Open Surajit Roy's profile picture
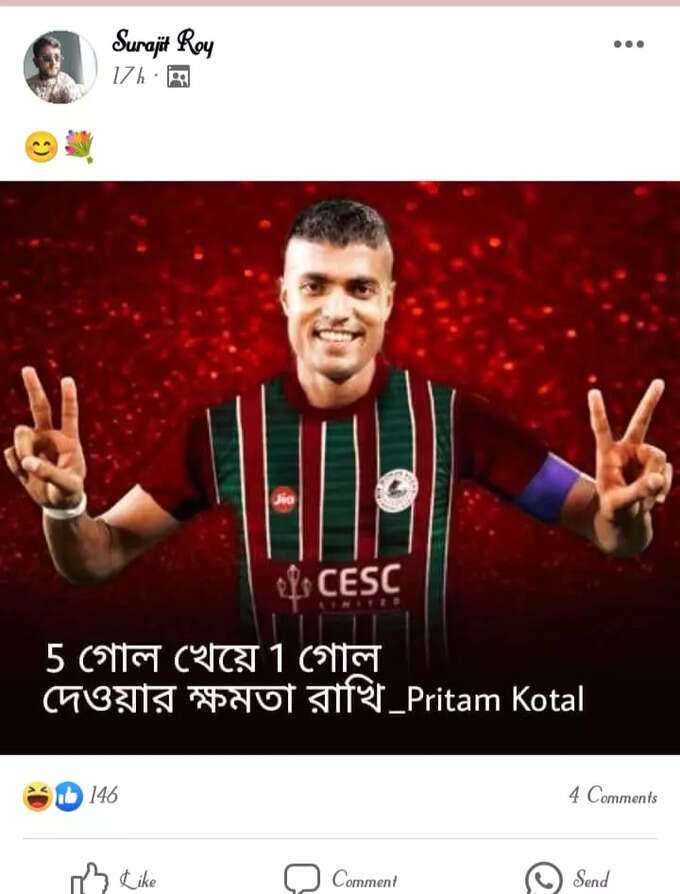Viewport: 680px width, 894px height. point(60,67)
